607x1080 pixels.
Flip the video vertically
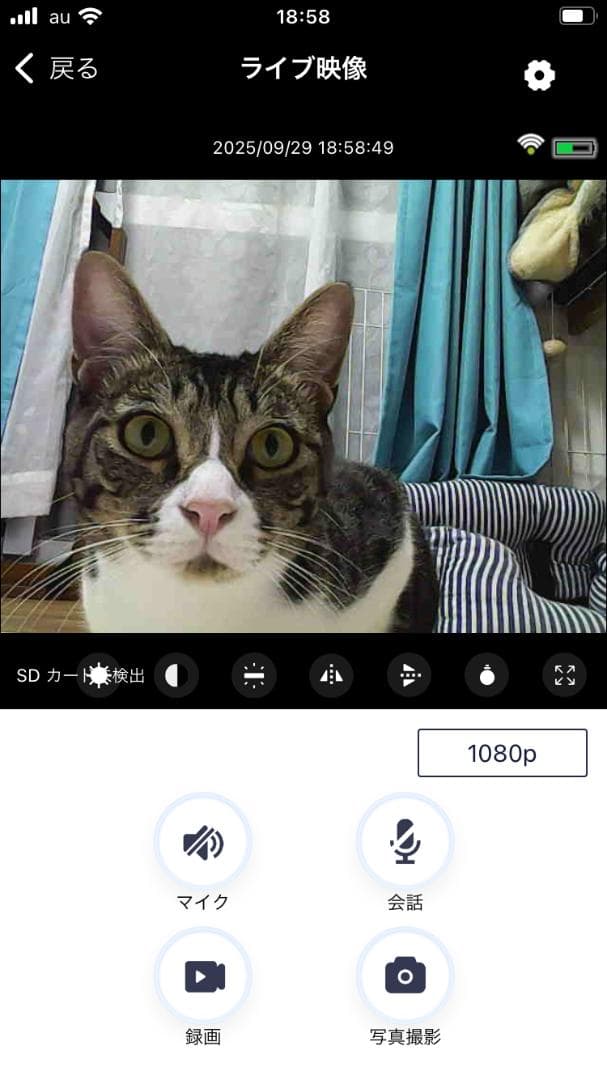(409, 676)
